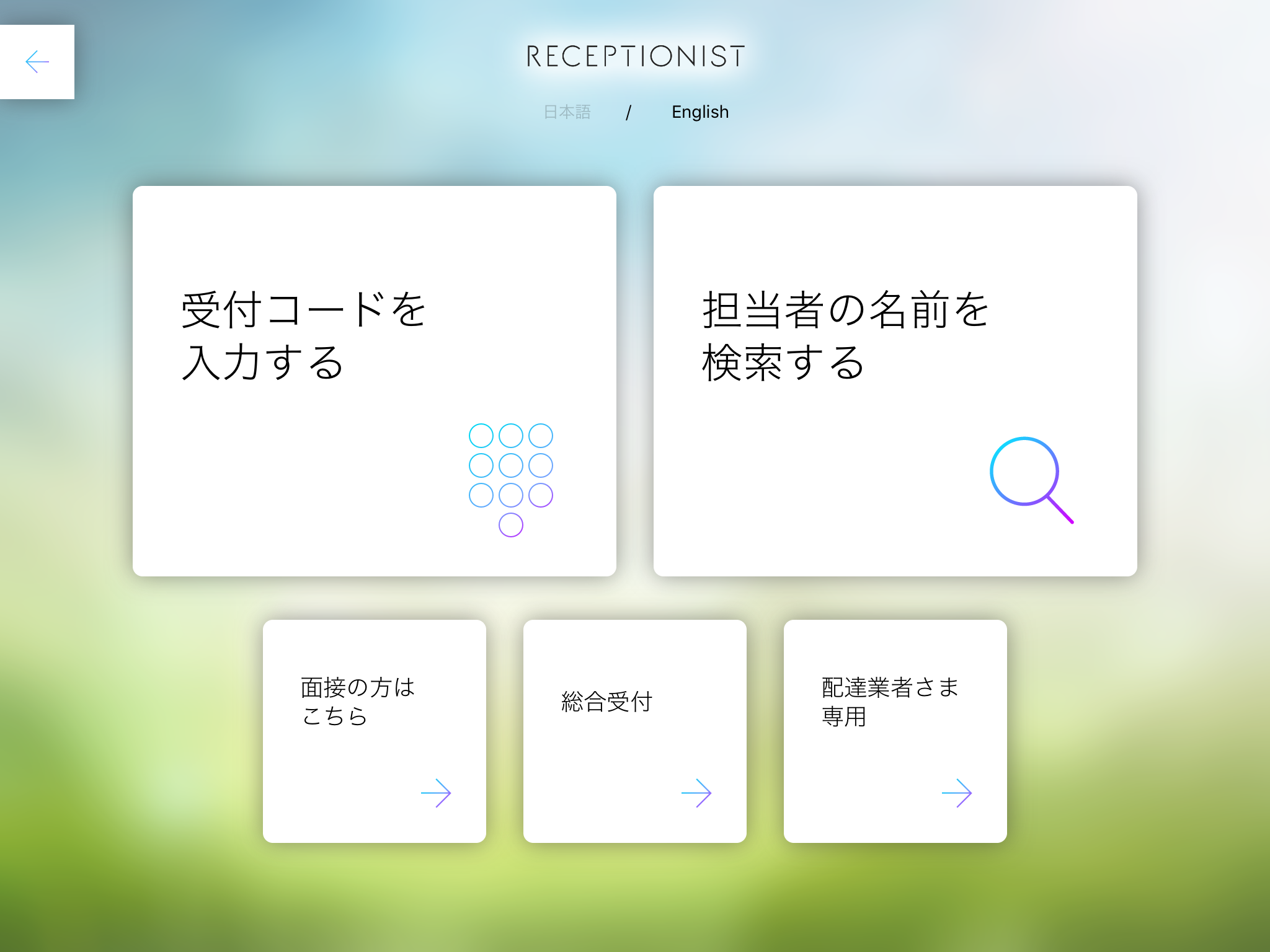The width and height of the screenshot is (1270, 952).
Task: Open 総合受付 card
Action: 634,731
